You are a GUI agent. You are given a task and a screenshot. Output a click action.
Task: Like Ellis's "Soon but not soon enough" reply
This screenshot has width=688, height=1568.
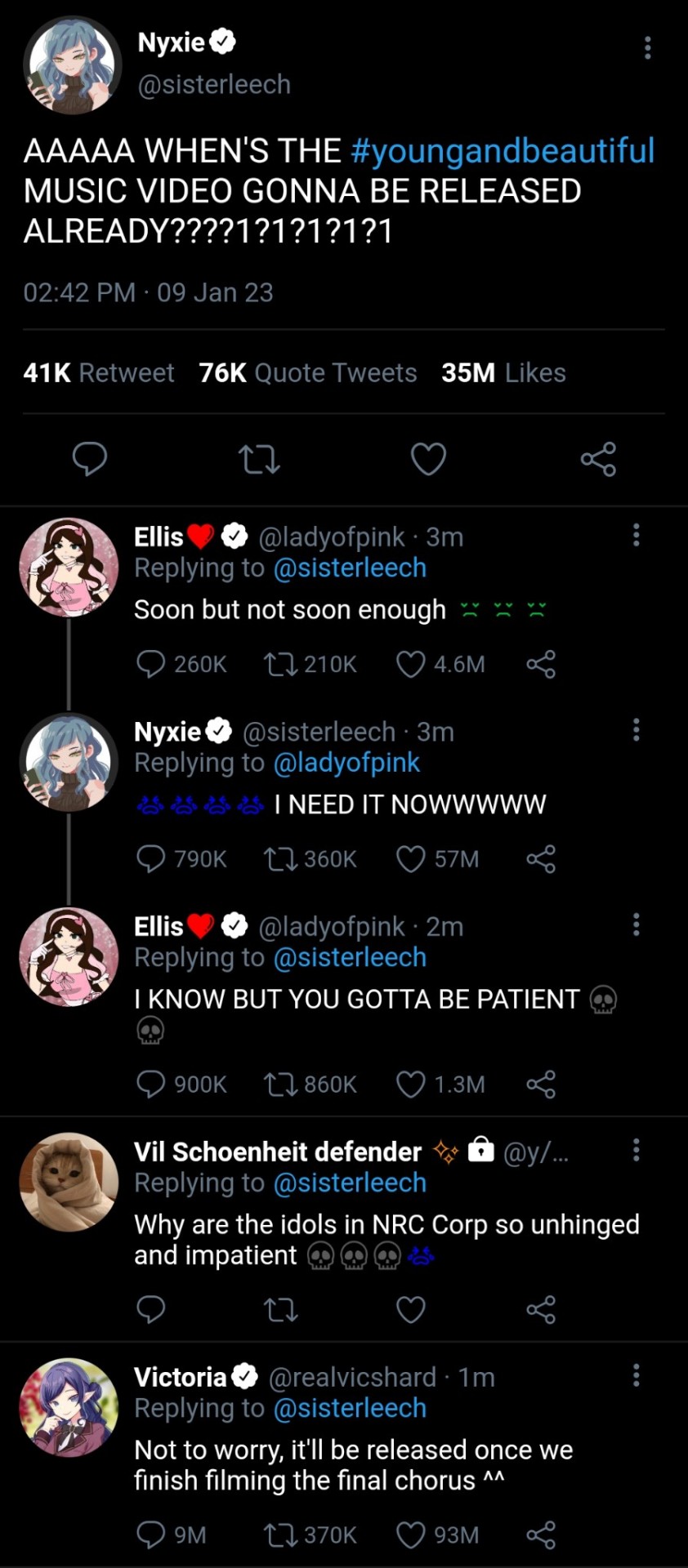410,664
